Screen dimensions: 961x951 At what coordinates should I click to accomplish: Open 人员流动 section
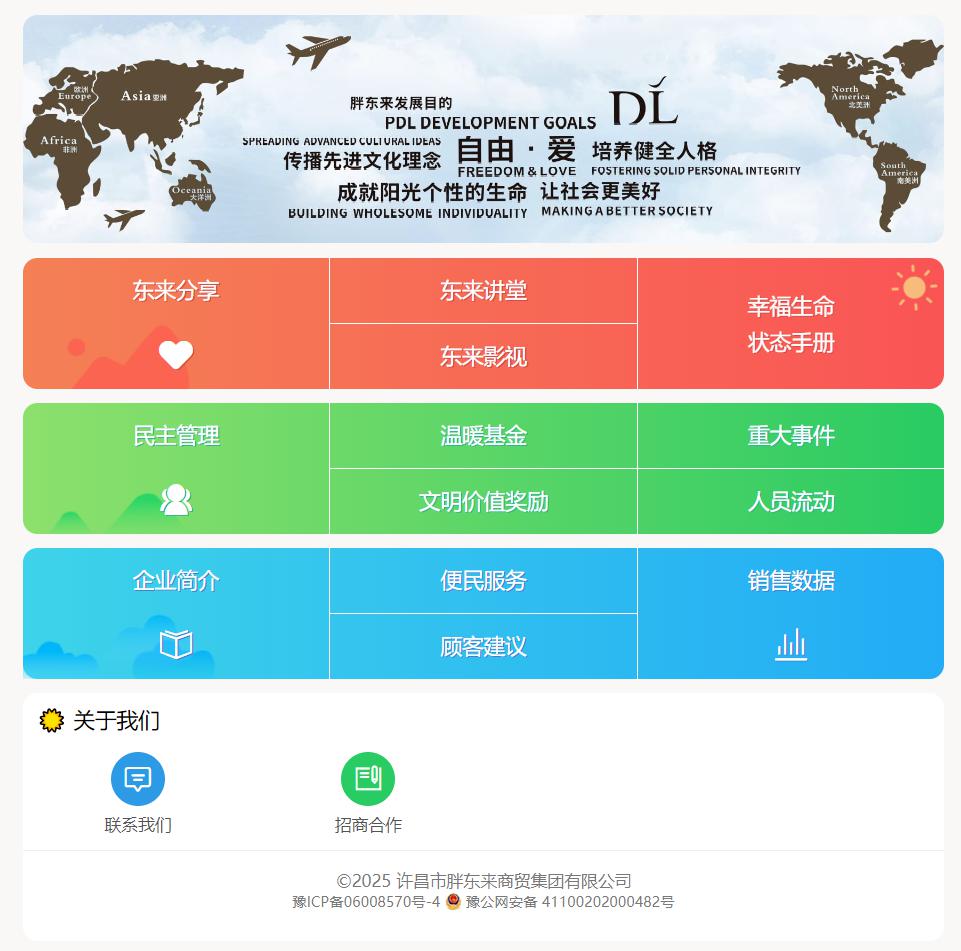790,502
